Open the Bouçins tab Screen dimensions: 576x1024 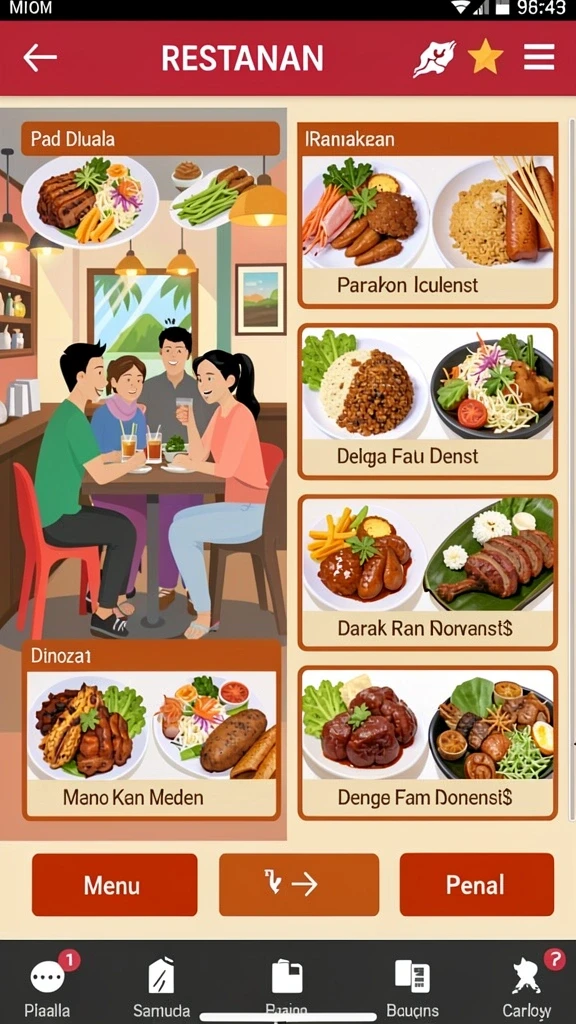point(413,985)
